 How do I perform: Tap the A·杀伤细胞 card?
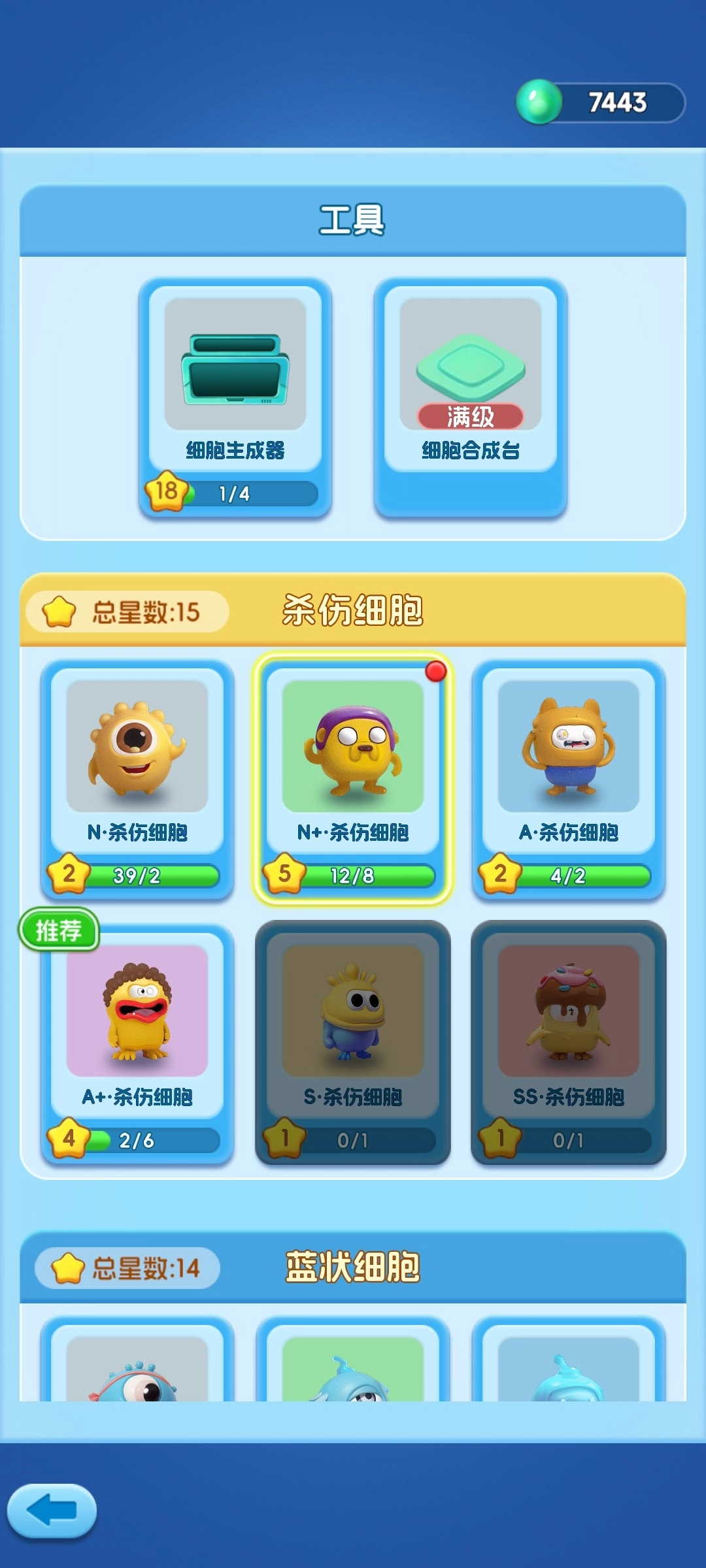click(x=568, y=779)
